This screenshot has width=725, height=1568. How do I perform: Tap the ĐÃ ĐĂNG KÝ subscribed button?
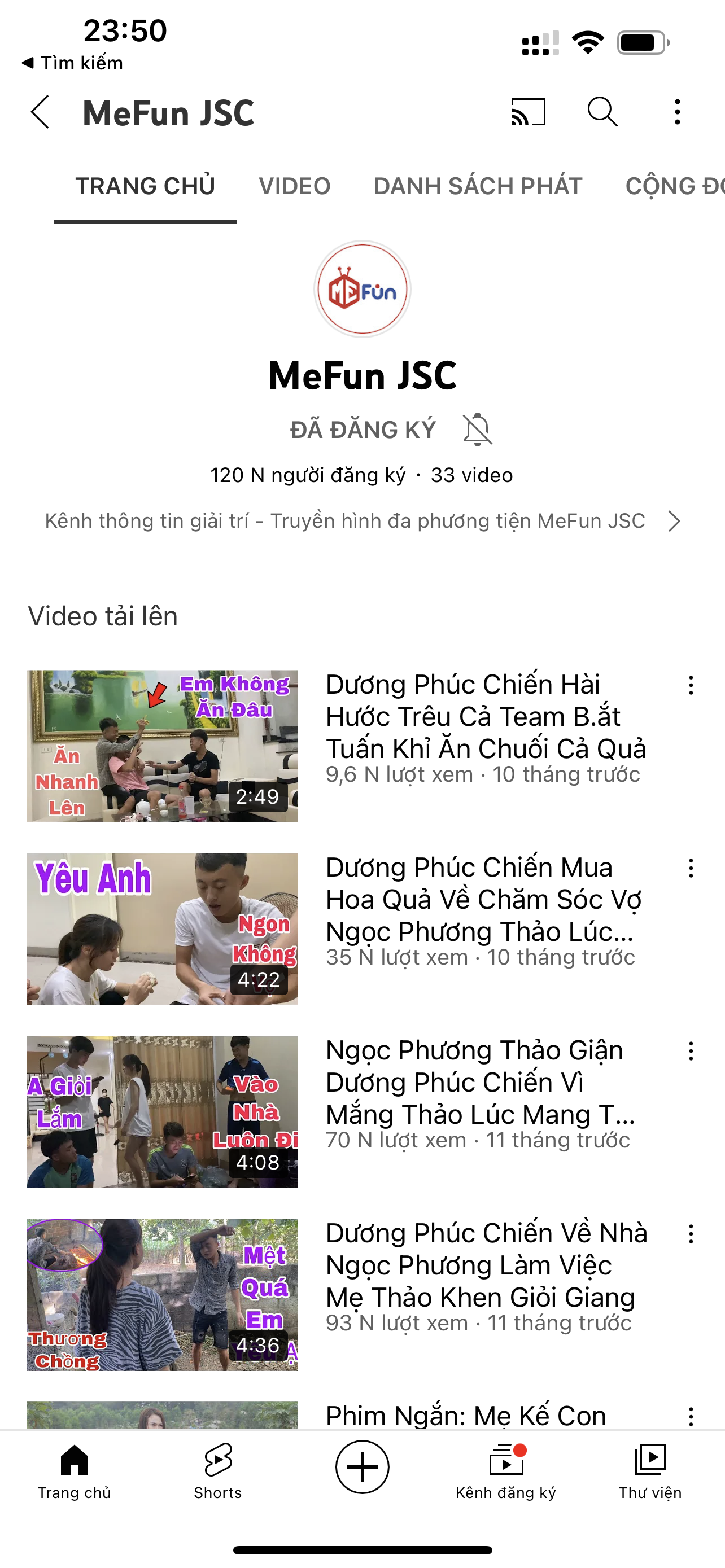[x=363, y=430]
